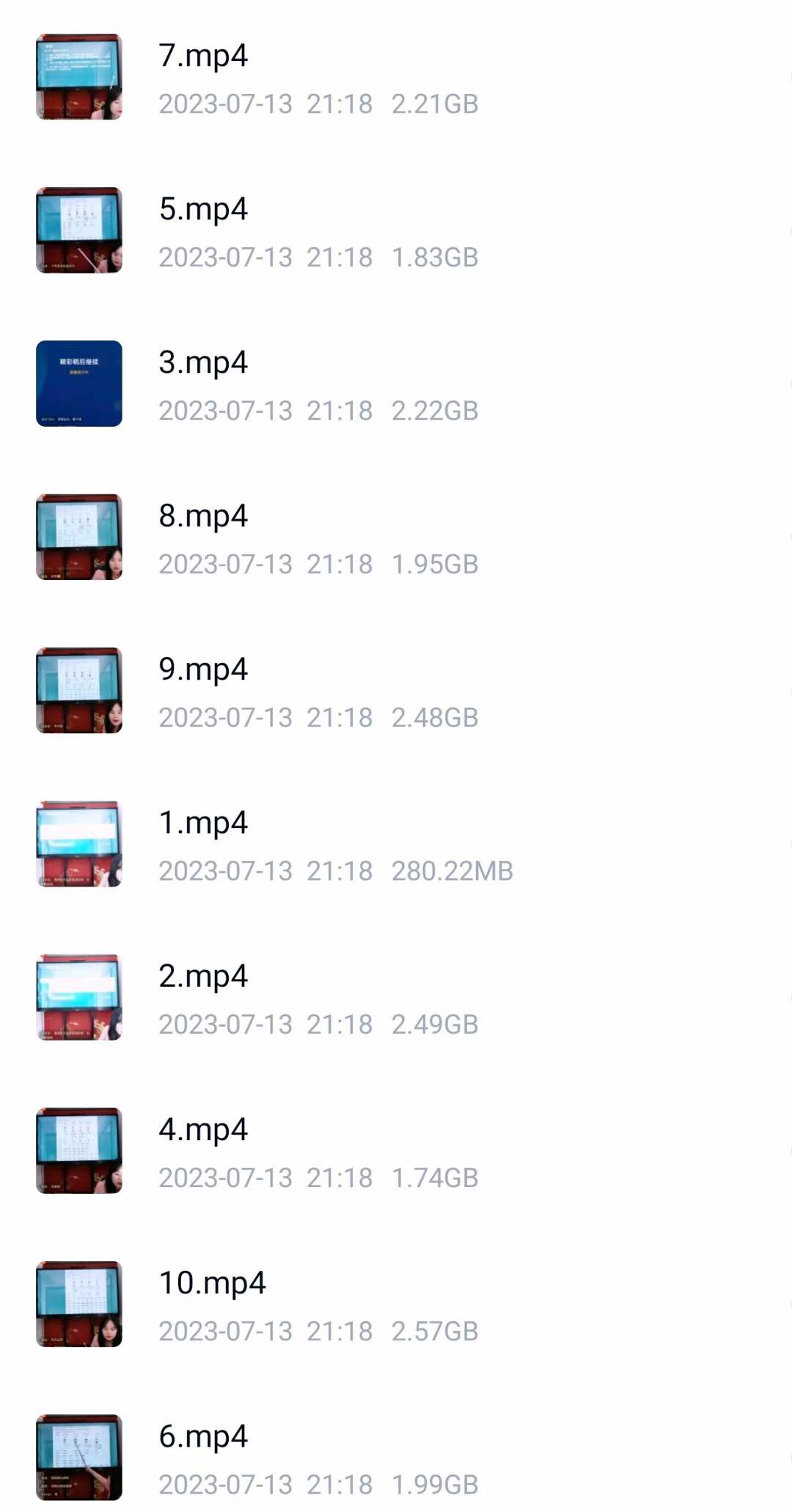Open the 4.mp4 video file

(203, 1129)
